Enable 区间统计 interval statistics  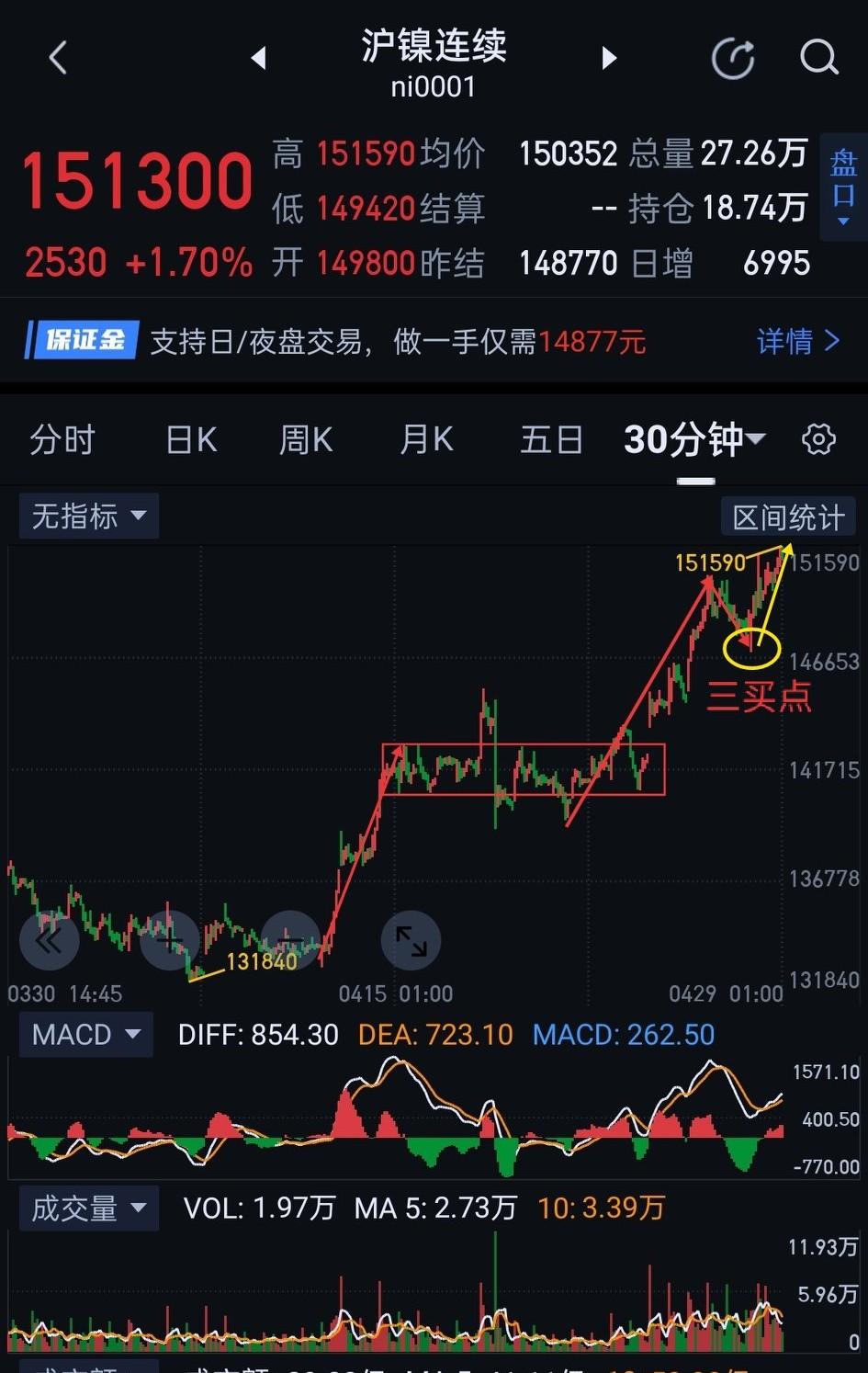pyautogui.click(x=788, y=516)
